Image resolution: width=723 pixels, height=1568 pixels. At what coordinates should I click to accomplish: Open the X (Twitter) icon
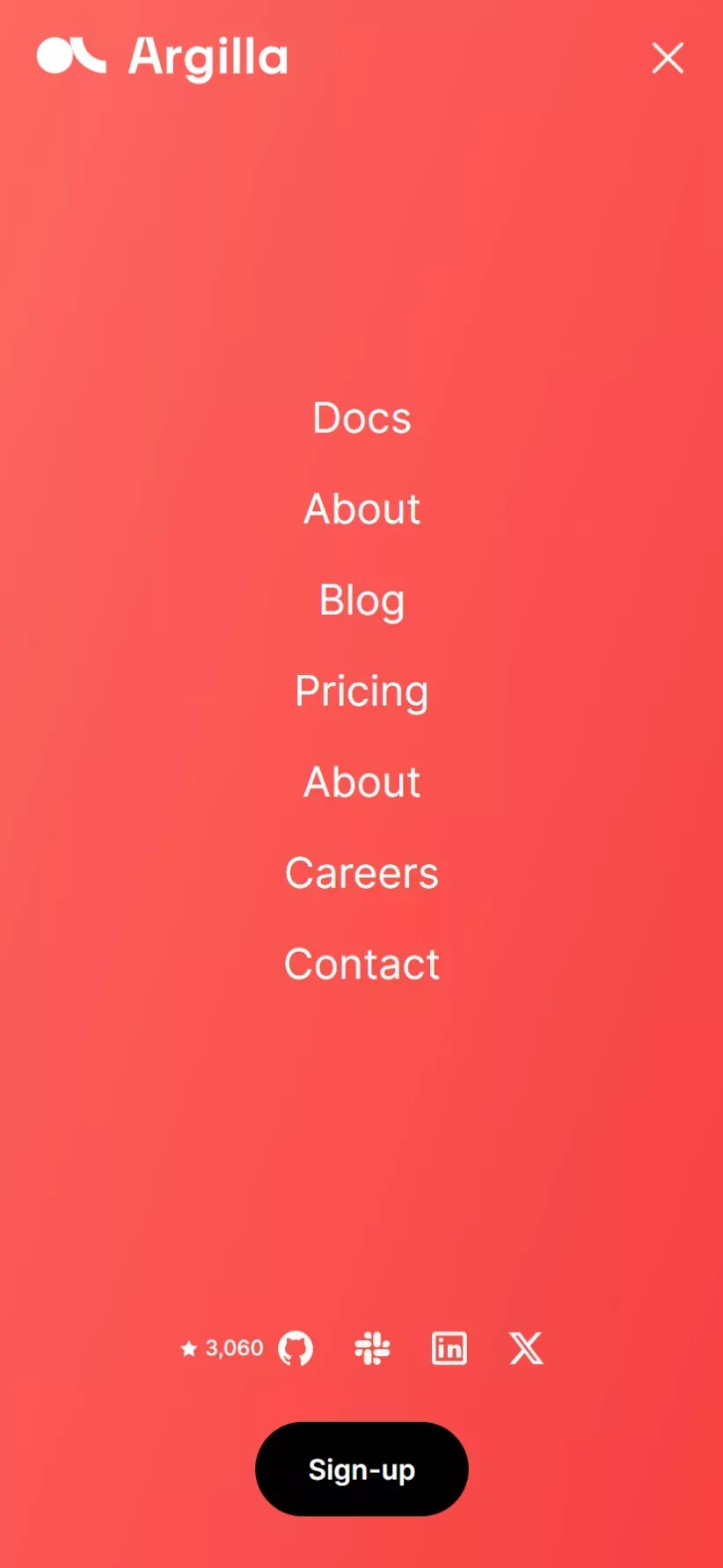pyautogui.click(x=526, y=1348)
